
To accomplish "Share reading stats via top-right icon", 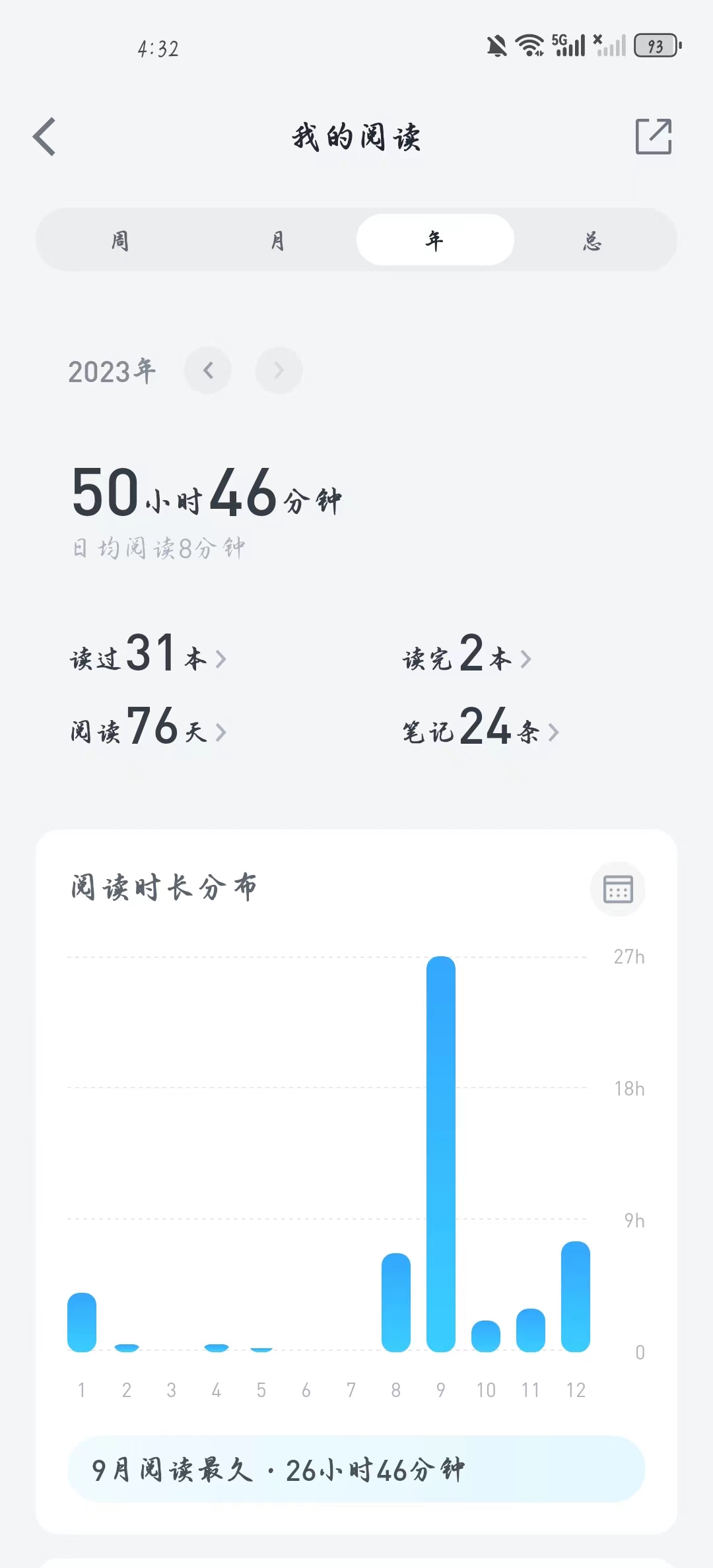I will click(x=653, y=137).
